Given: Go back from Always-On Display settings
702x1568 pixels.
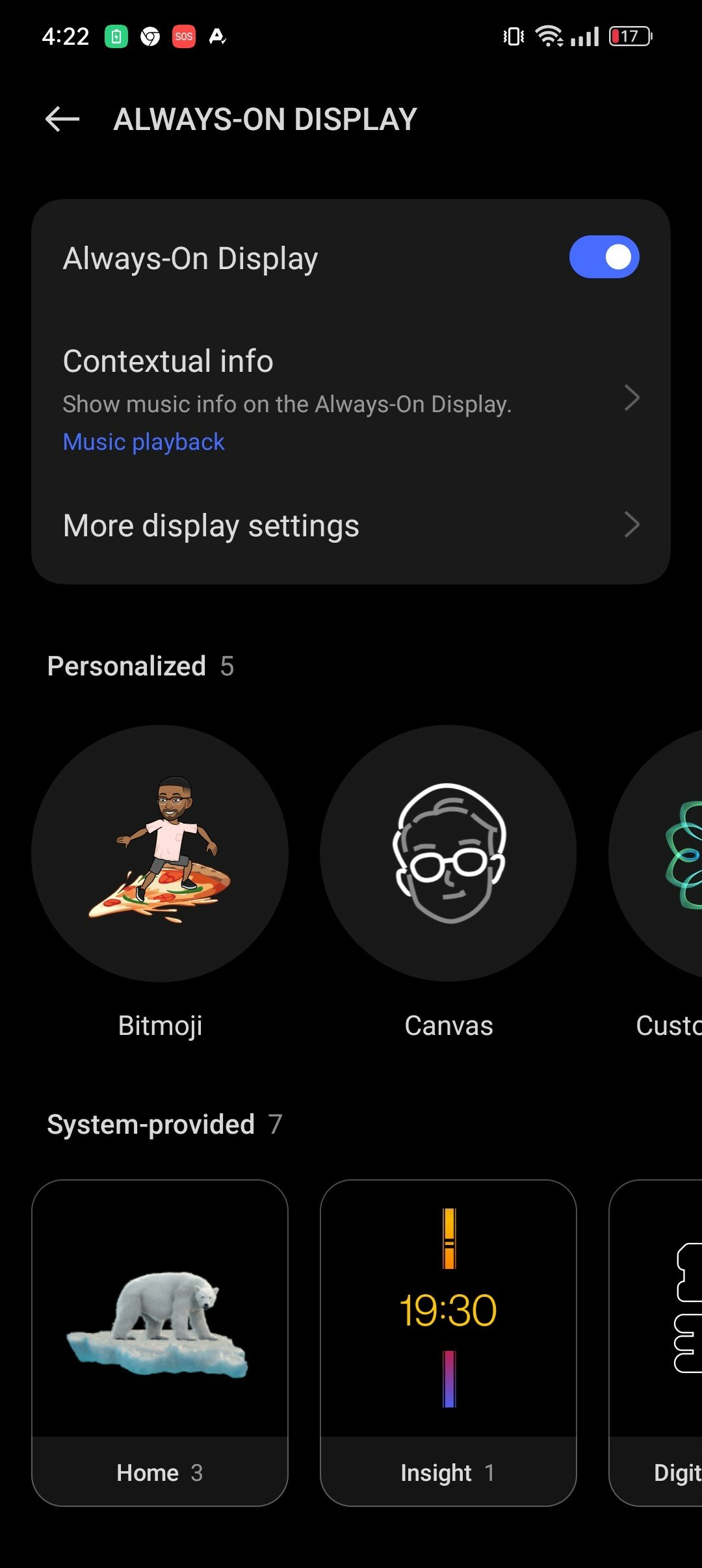Looking at the screenshot, I should click(62, 119).
